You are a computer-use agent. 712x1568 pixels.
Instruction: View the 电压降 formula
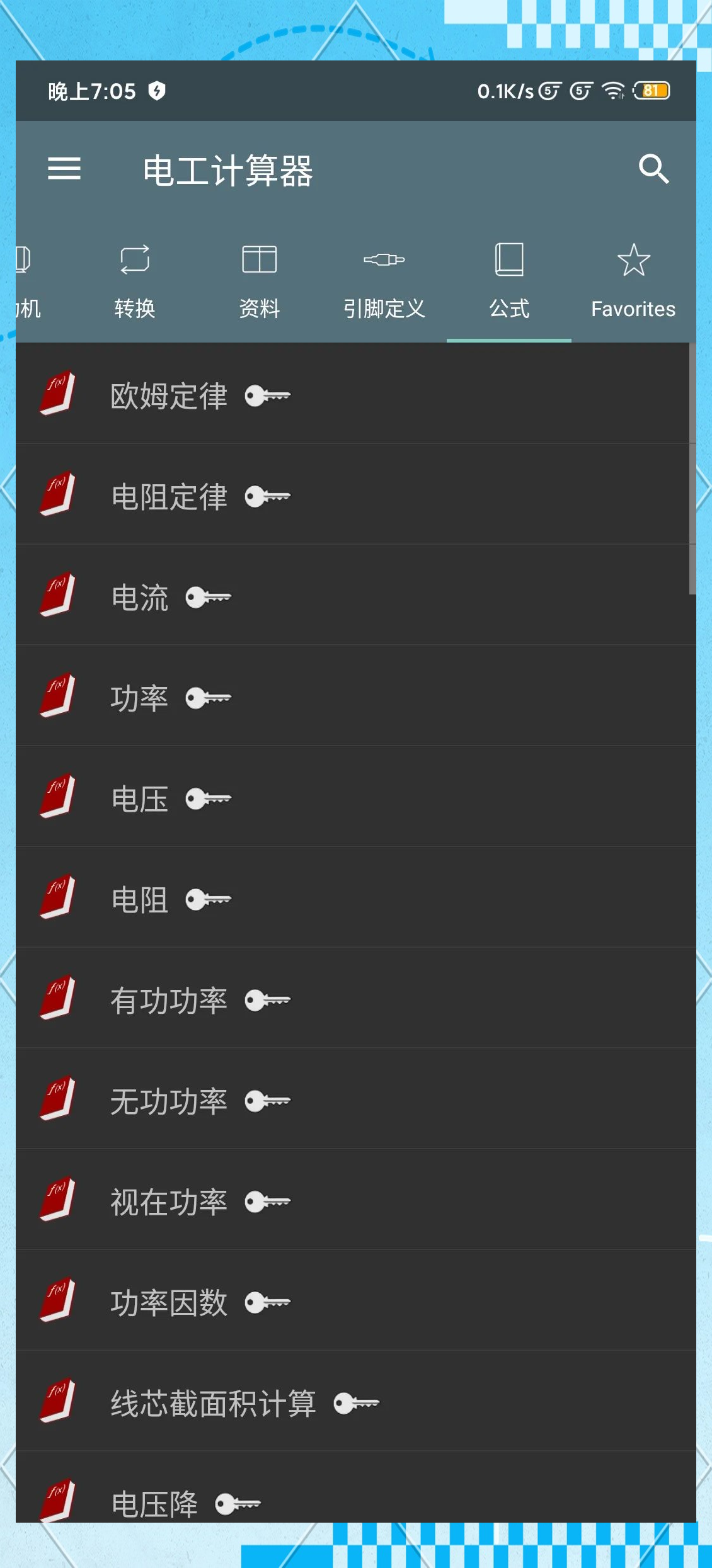coord(154,1502)
